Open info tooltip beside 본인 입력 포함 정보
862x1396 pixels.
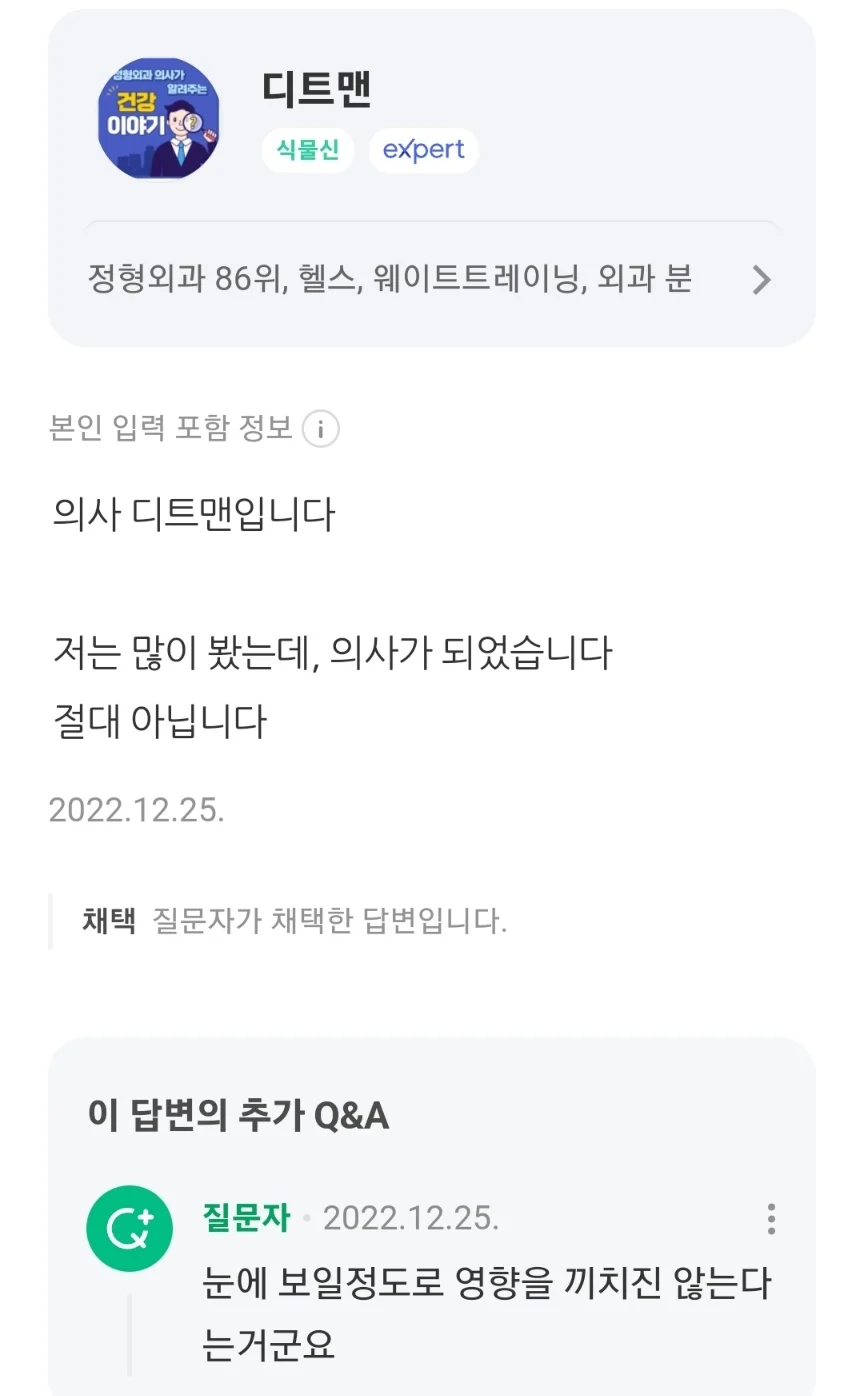pyautogui.click(x=320, y=428)
